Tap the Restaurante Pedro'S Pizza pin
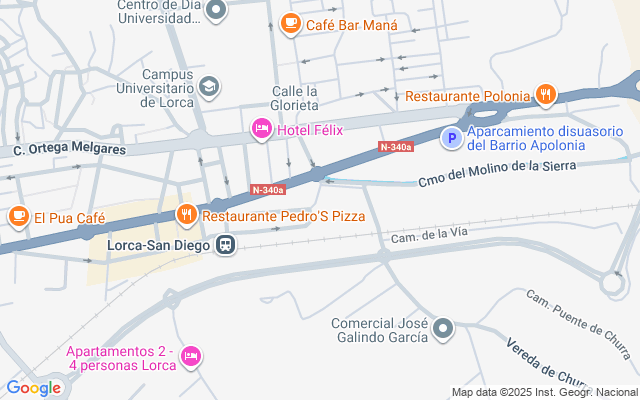 point(186,214)
